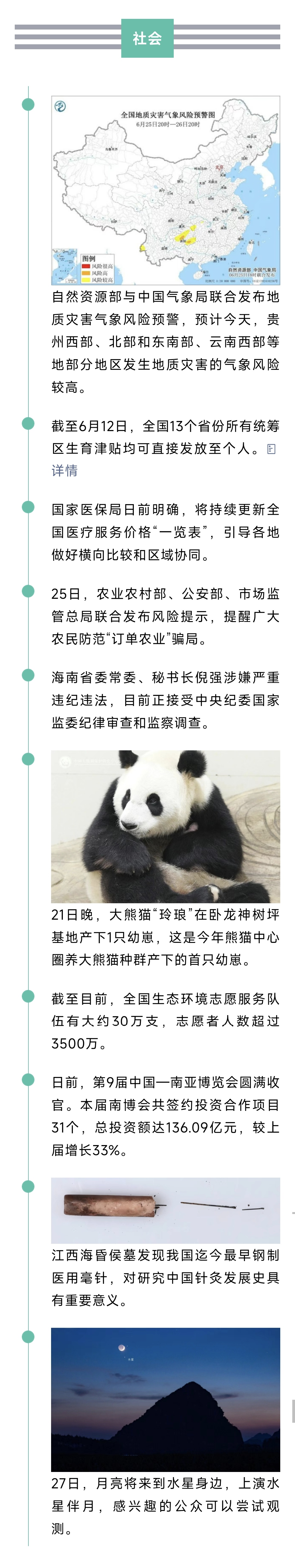Viewport: 295px width, 1568px height.
Task: Open the panda 玲琅 photo
Action: 166,826
